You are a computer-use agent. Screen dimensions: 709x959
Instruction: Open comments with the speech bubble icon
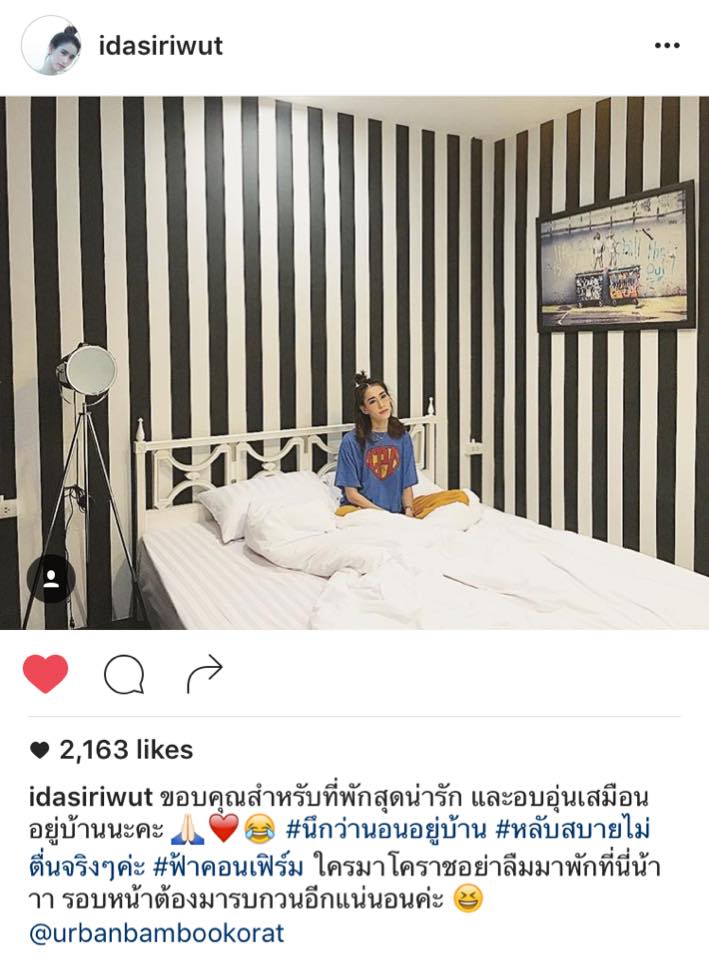point(124,675)
